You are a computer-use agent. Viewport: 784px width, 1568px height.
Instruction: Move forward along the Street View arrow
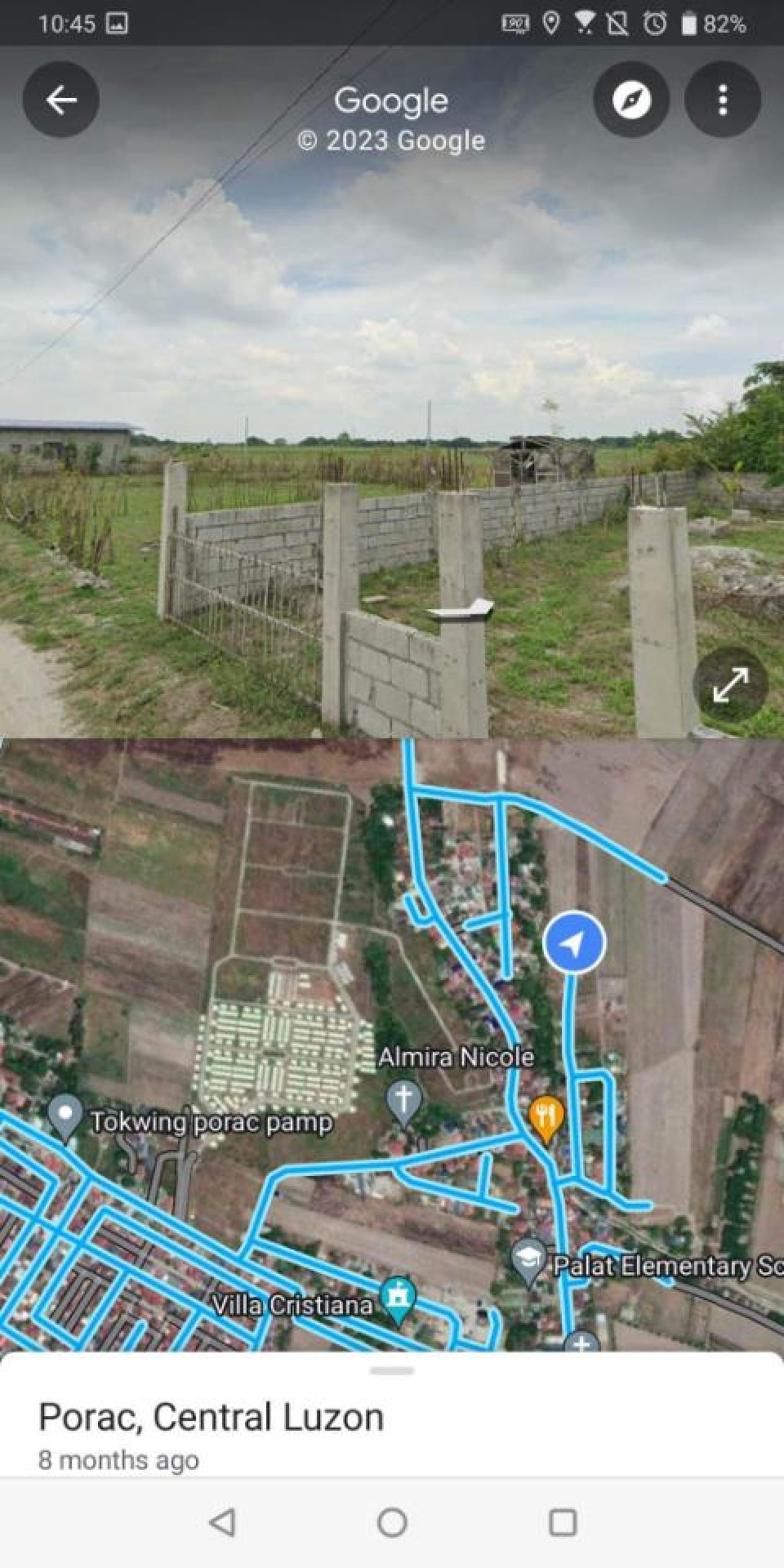pos(461,608)
